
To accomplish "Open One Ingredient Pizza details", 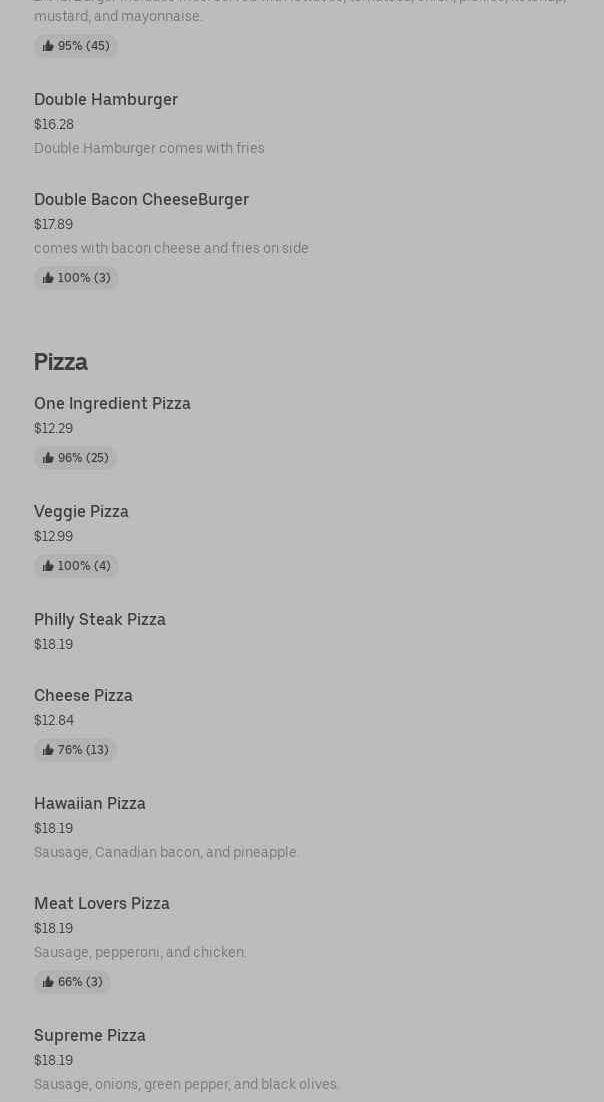I will pos(112,404).
